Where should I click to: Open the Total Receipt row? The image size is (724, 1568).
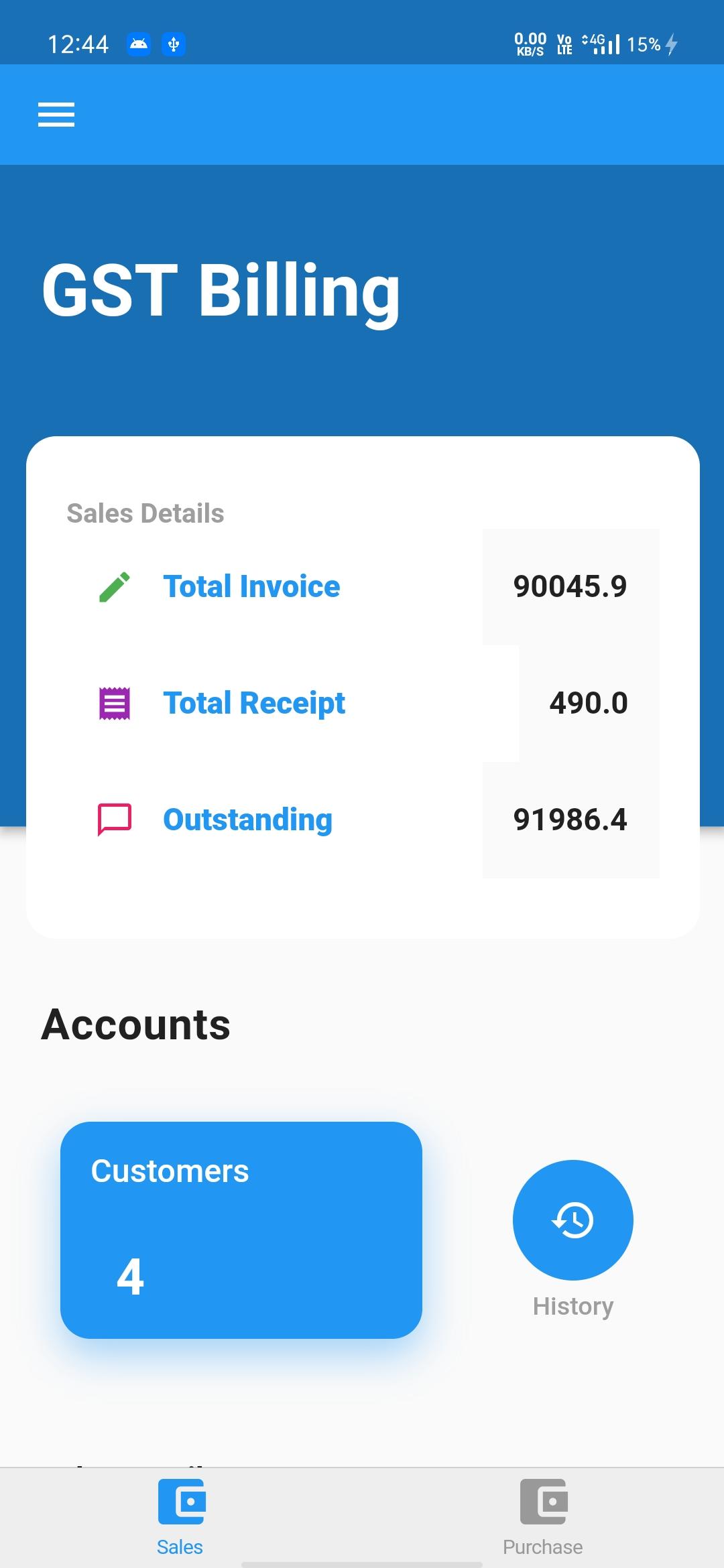[363, 704]
